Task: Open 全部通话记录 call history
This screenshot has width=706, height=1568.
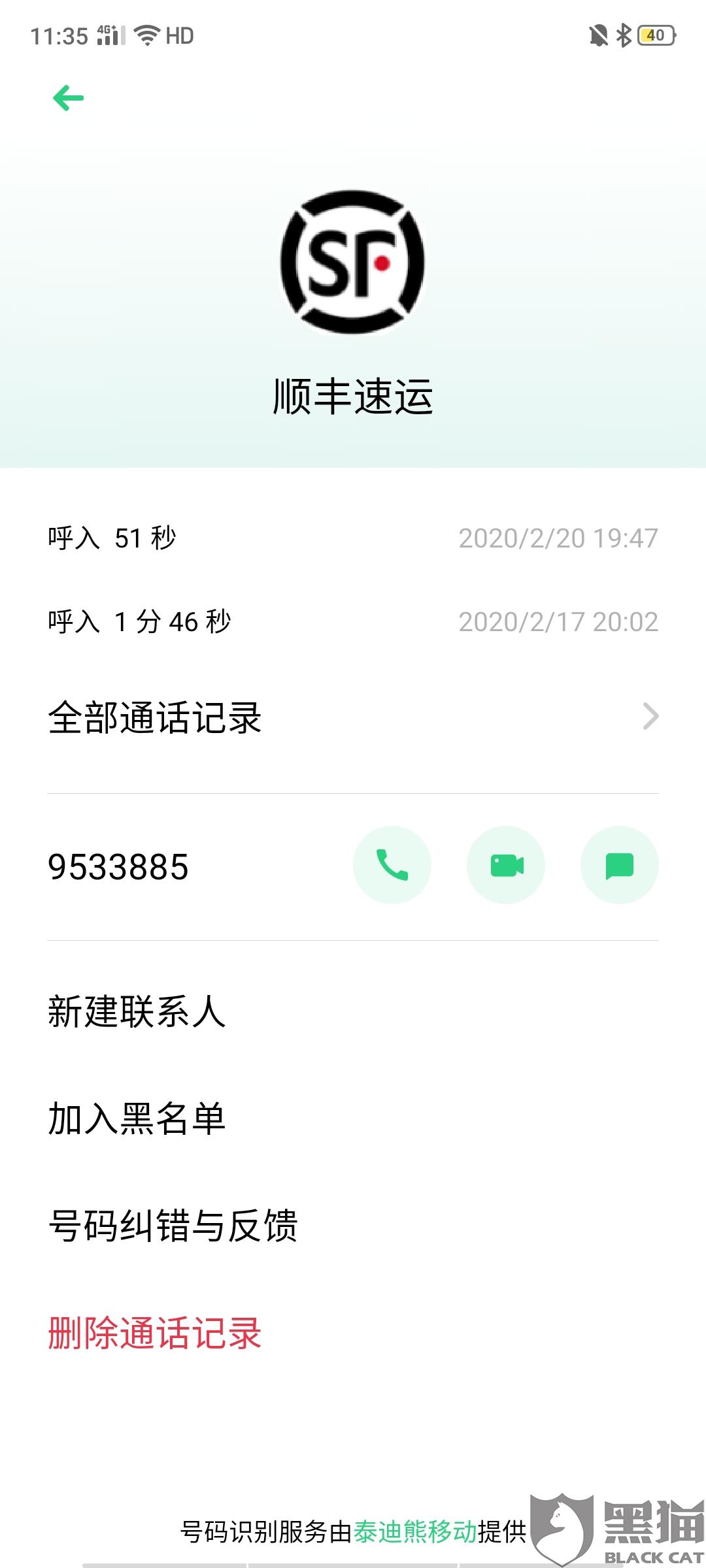Action: [352, 717]
